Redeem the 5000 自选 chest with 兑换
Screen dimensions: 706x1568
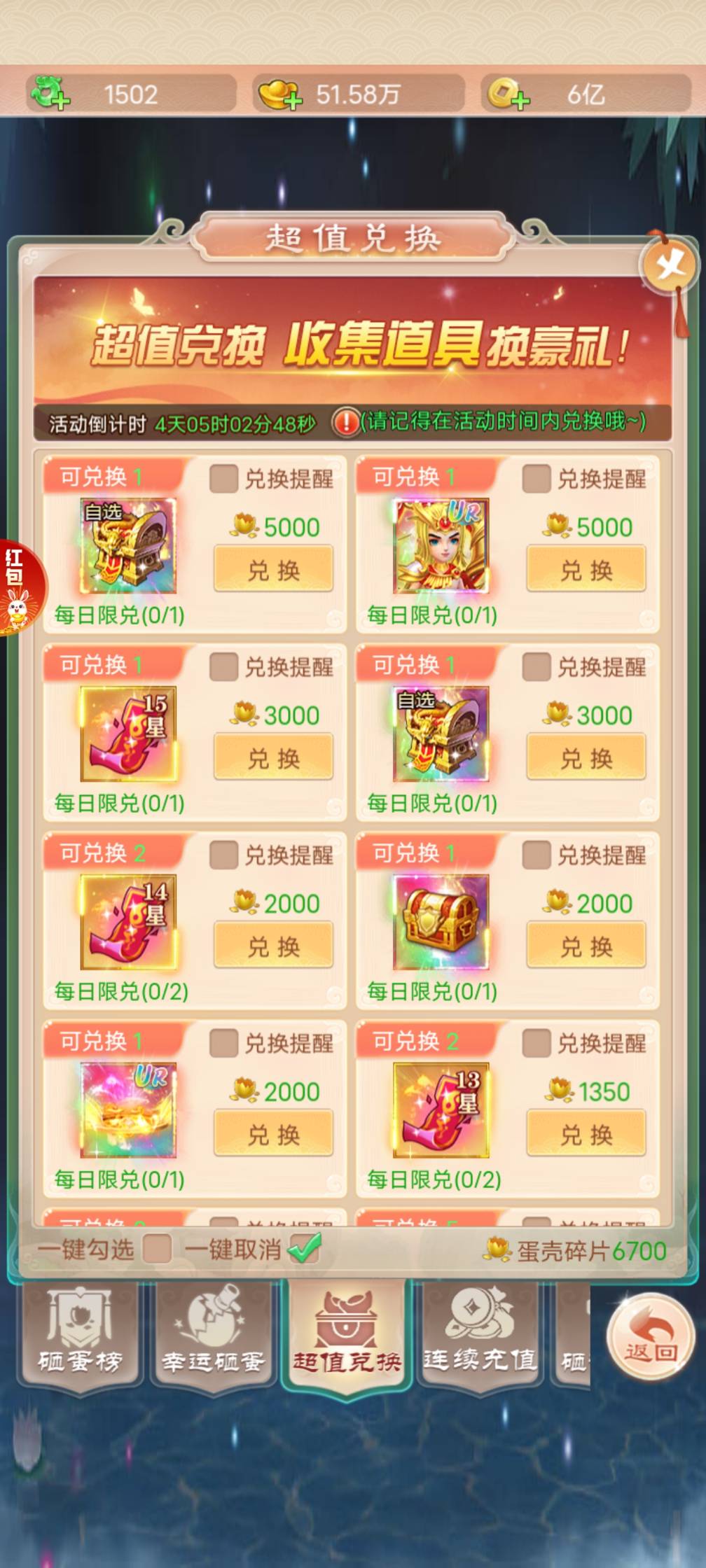(273, 570)
